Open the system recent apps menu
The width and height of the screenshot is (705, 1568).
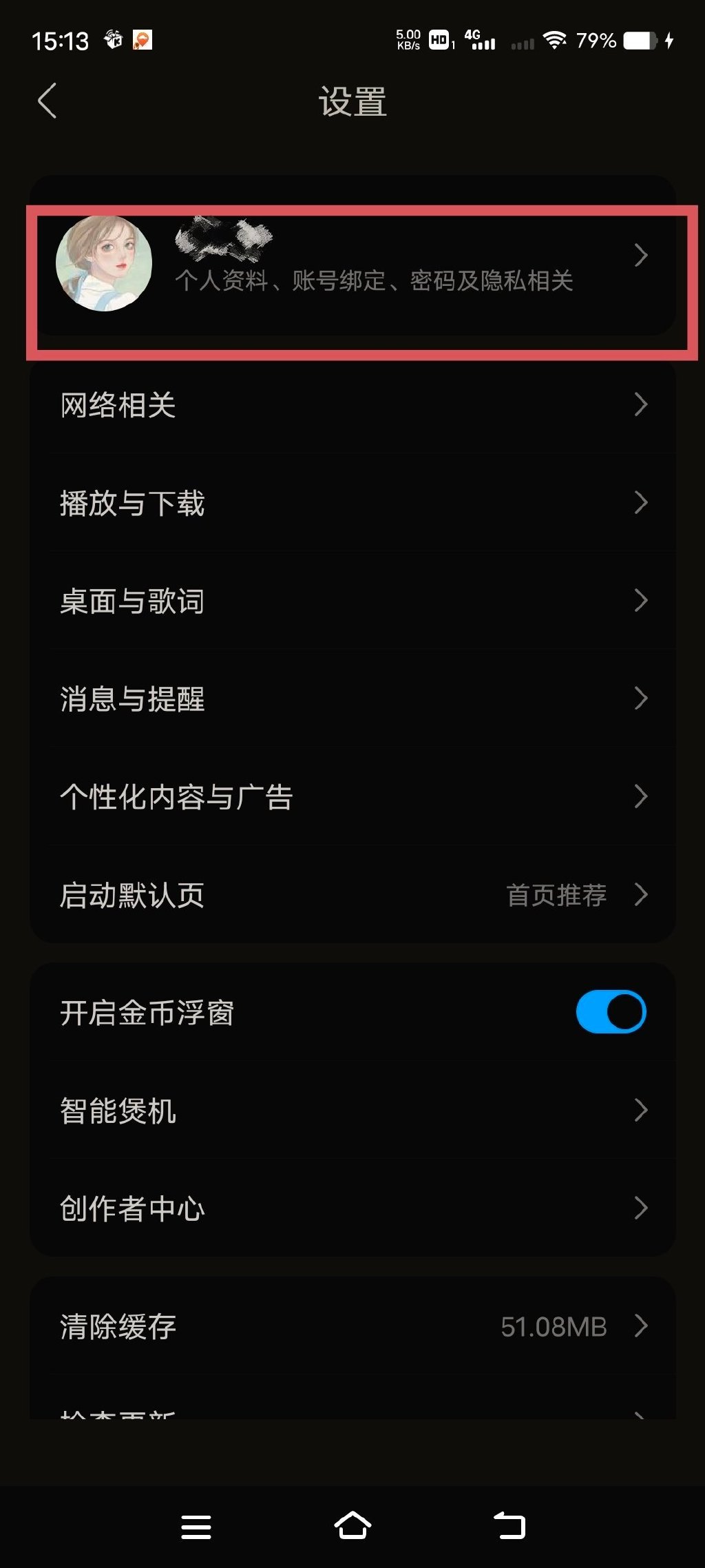pos(196,1525)
